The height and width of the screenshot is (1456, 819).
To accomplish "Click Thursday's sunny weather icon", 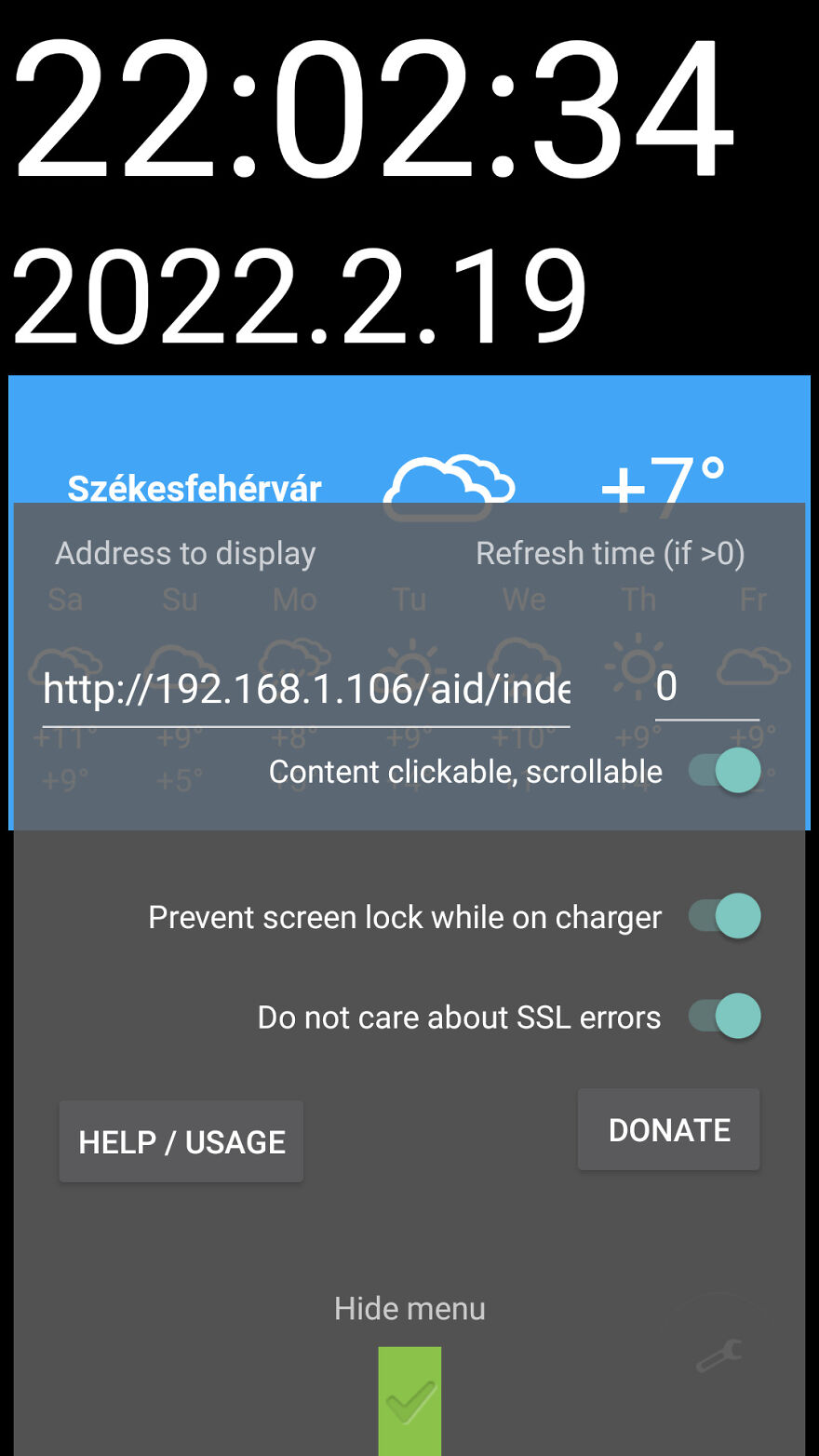I will point(638,666).
